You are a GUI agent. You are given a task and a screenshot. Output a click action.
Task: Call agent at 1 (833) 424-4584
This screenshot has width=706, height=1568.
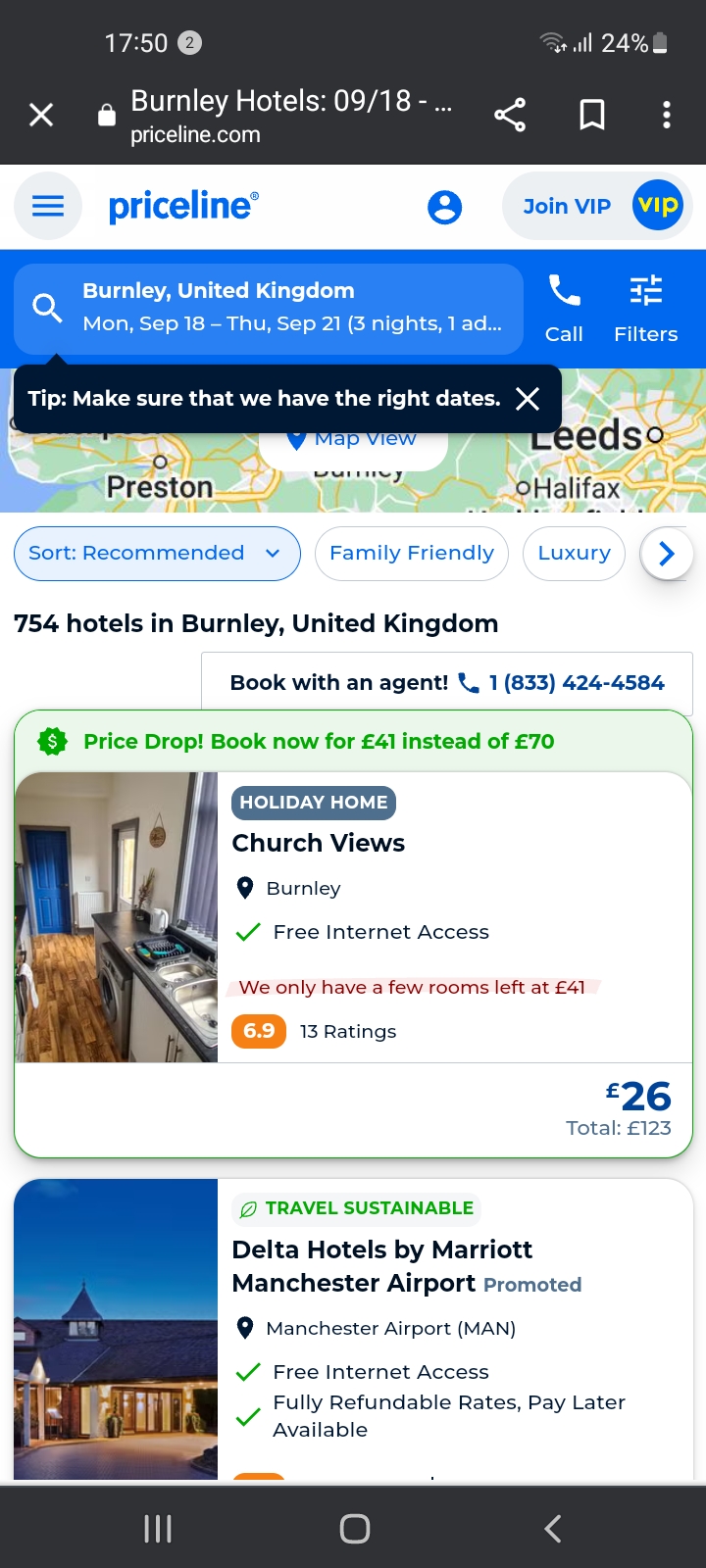(564, 683)
